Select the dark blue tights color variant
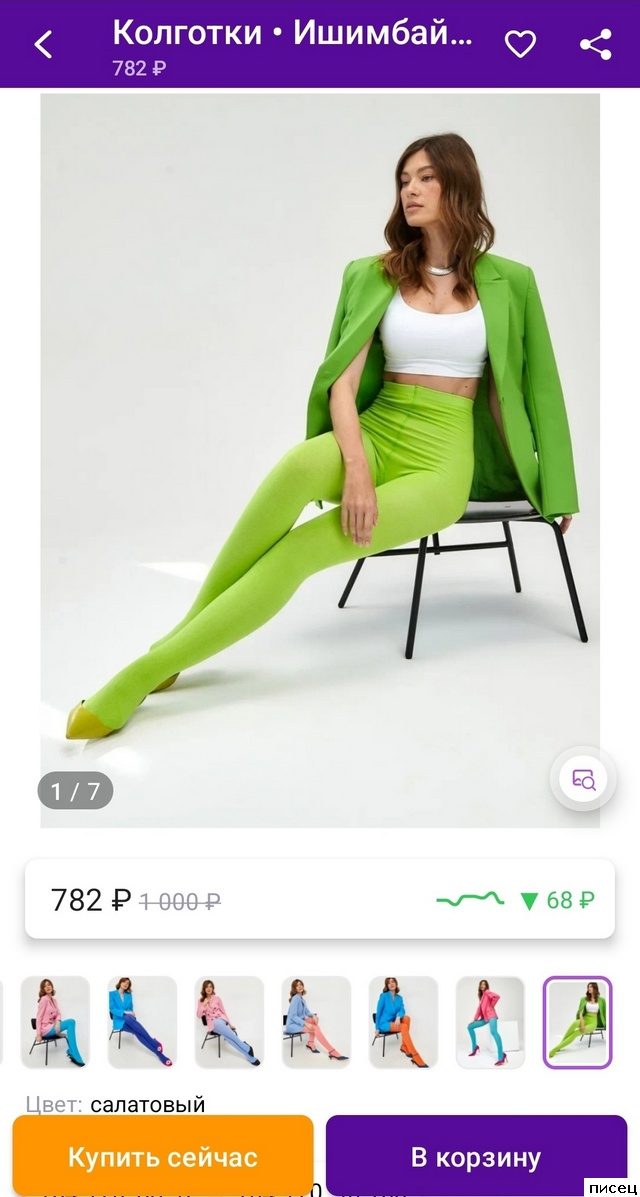Image resolution: width=640 pixels, height=1197 pixels. point(142,1022)
